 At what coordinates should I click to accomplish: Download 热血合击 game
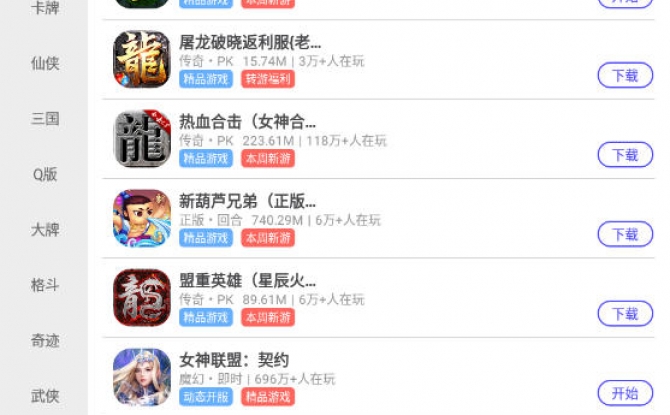coord(625,155)
